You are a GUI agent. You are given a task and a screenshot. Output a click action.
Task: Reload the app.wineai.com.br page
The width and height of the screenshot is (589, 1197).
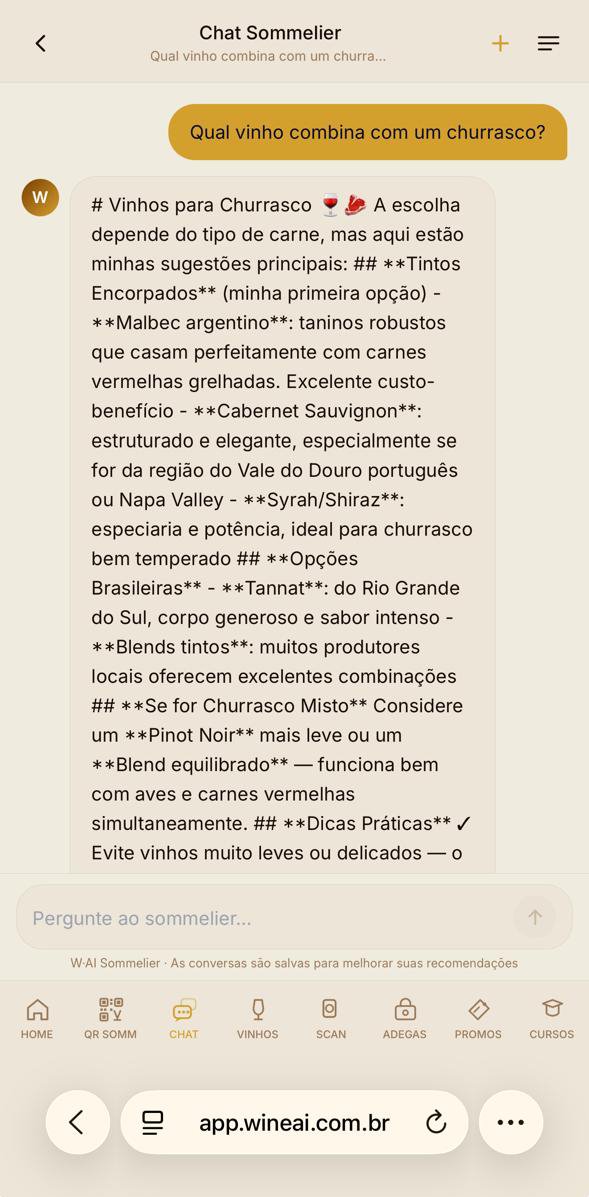click(436, 1122)
